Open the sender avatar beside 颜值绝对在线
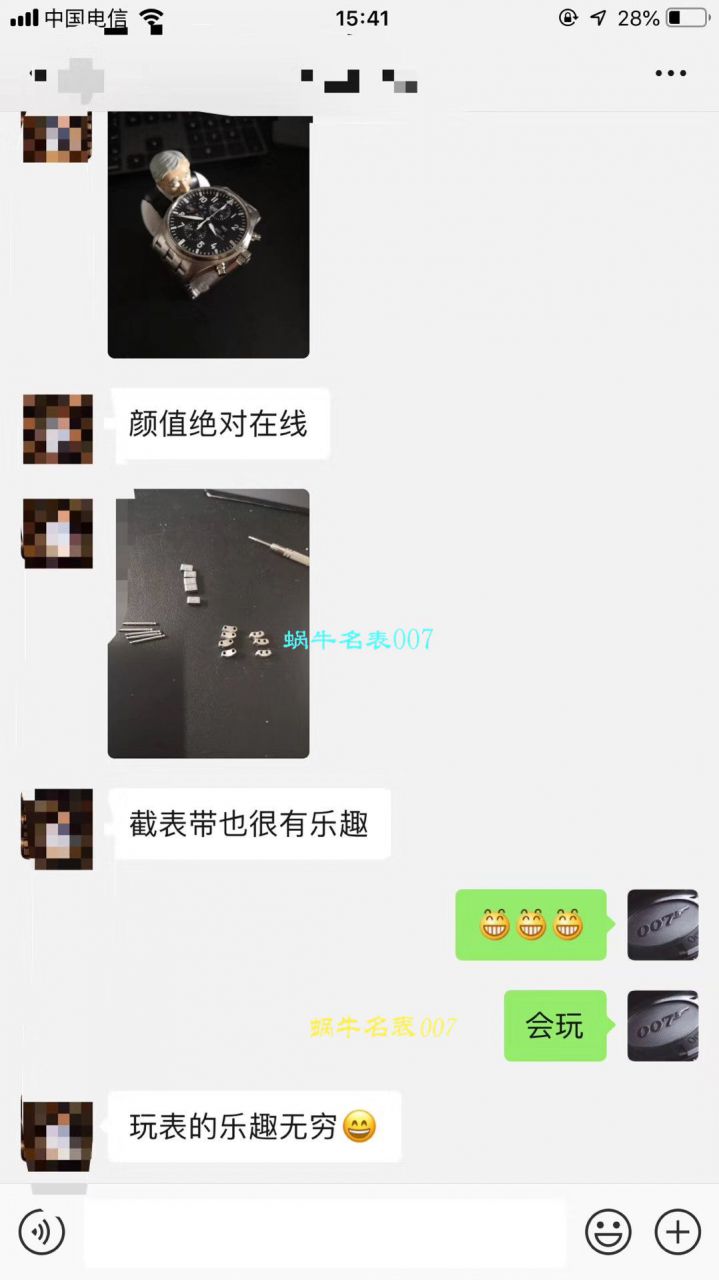This screenshot has width=719, height=1280. click(58, 429)
